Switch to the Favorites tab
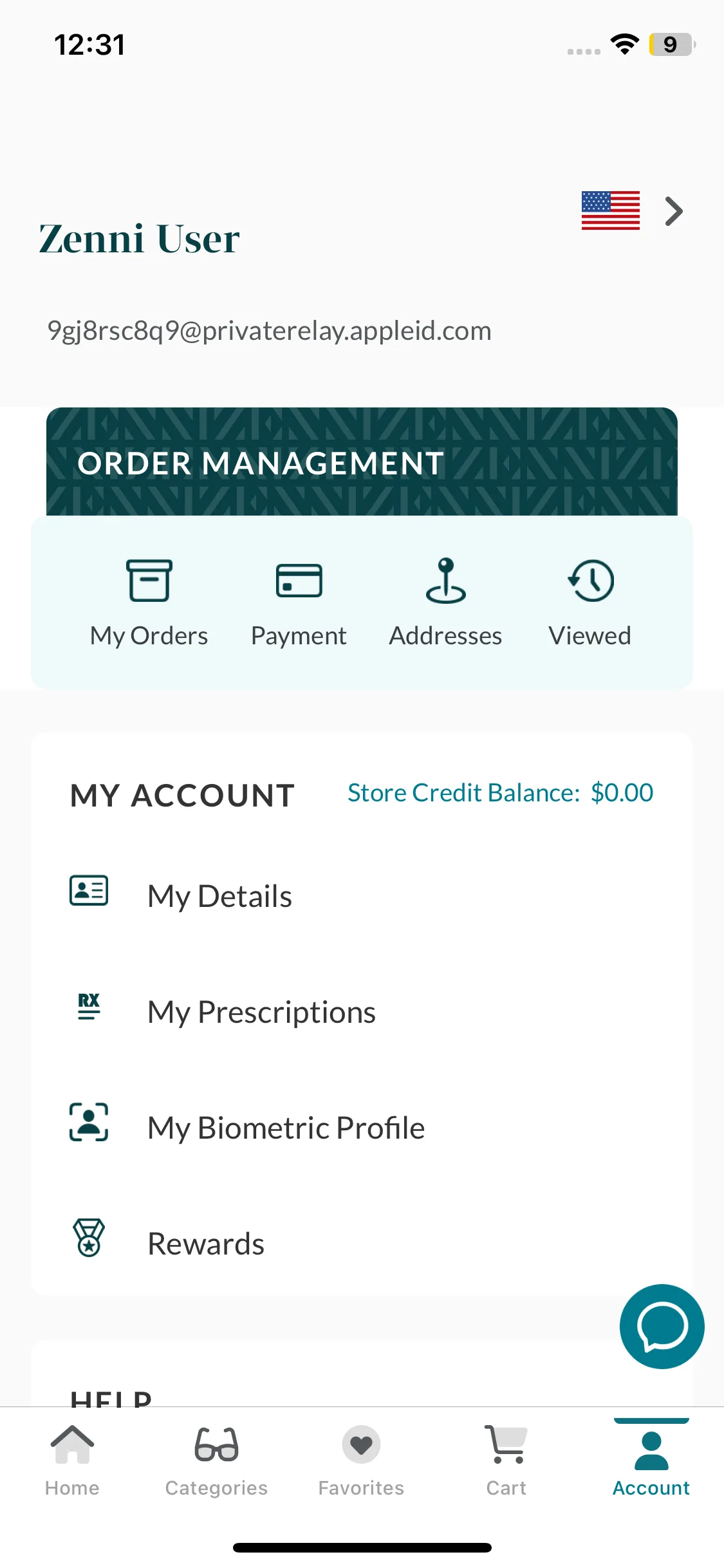724x1568 pixels. [361, 1461]
